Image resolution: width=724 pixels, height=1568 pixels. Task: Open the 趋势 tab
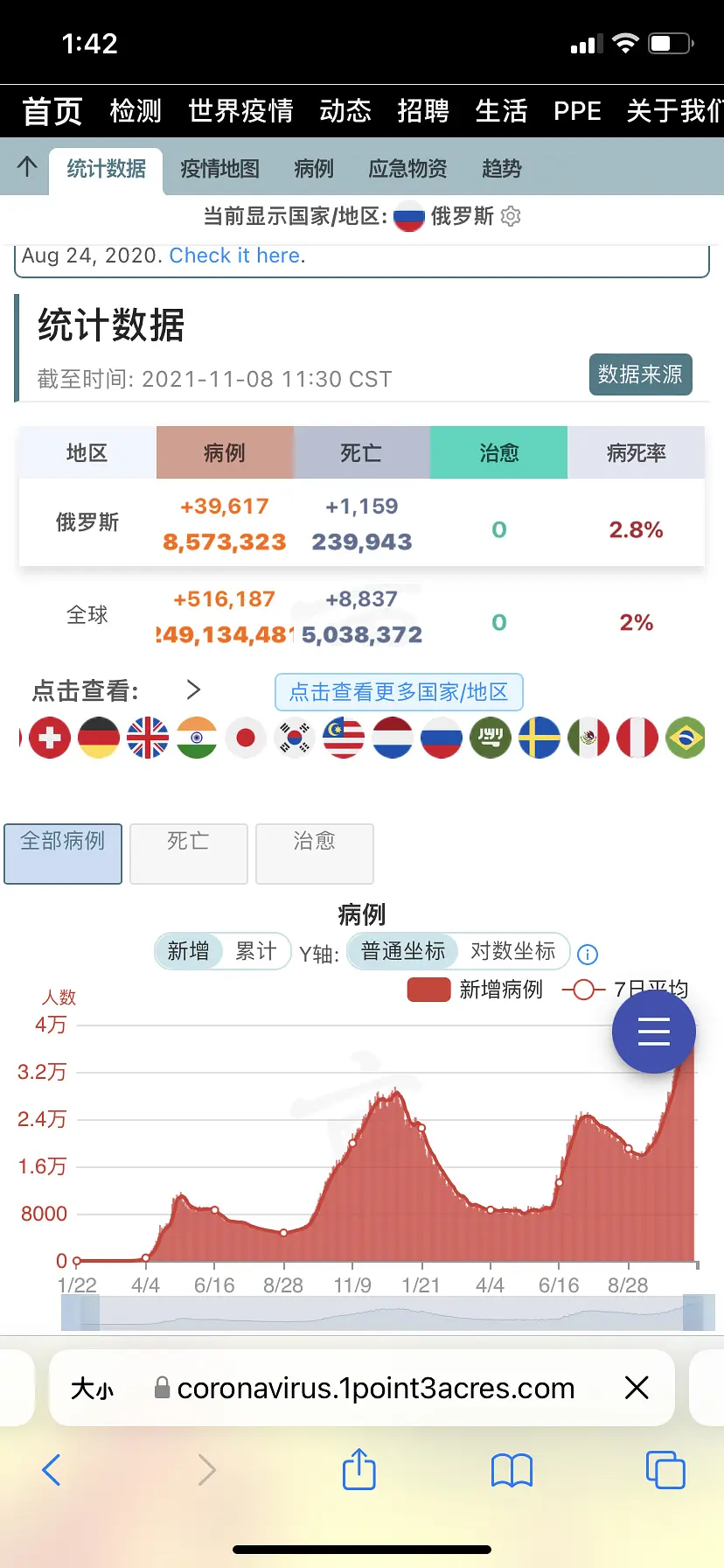pos(502,169)
